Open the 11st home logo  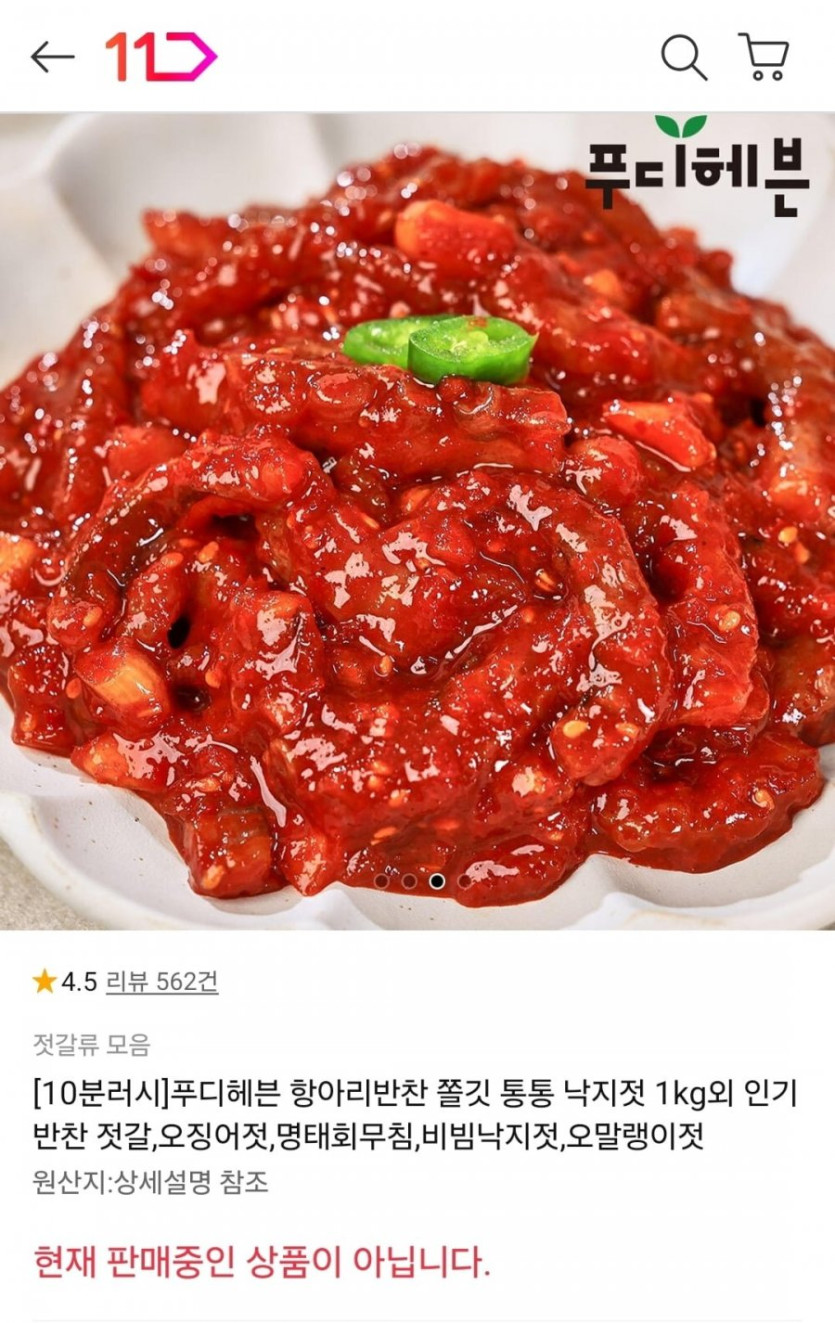coord(160,57)
